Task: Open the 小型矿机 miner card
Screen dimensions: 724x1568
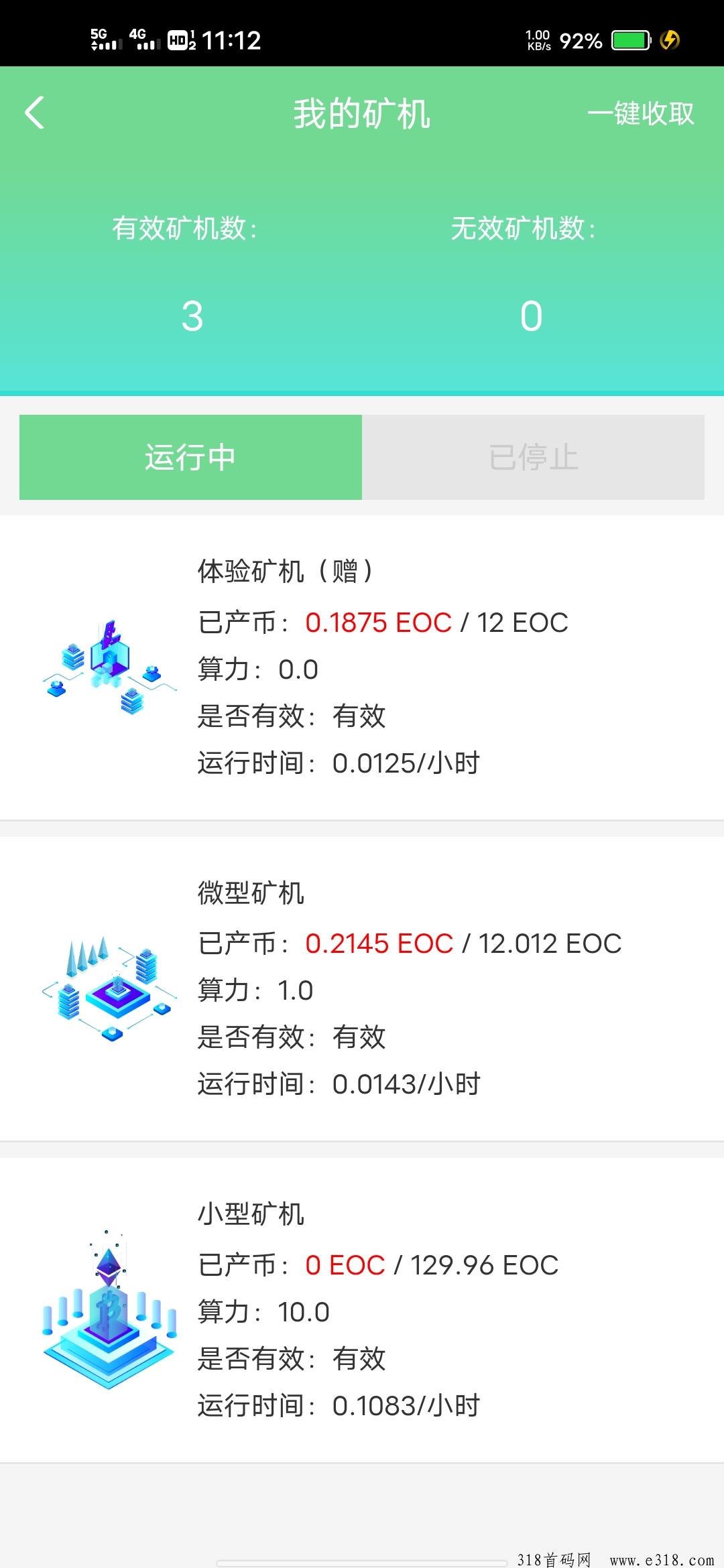Action: [362, 1310]
